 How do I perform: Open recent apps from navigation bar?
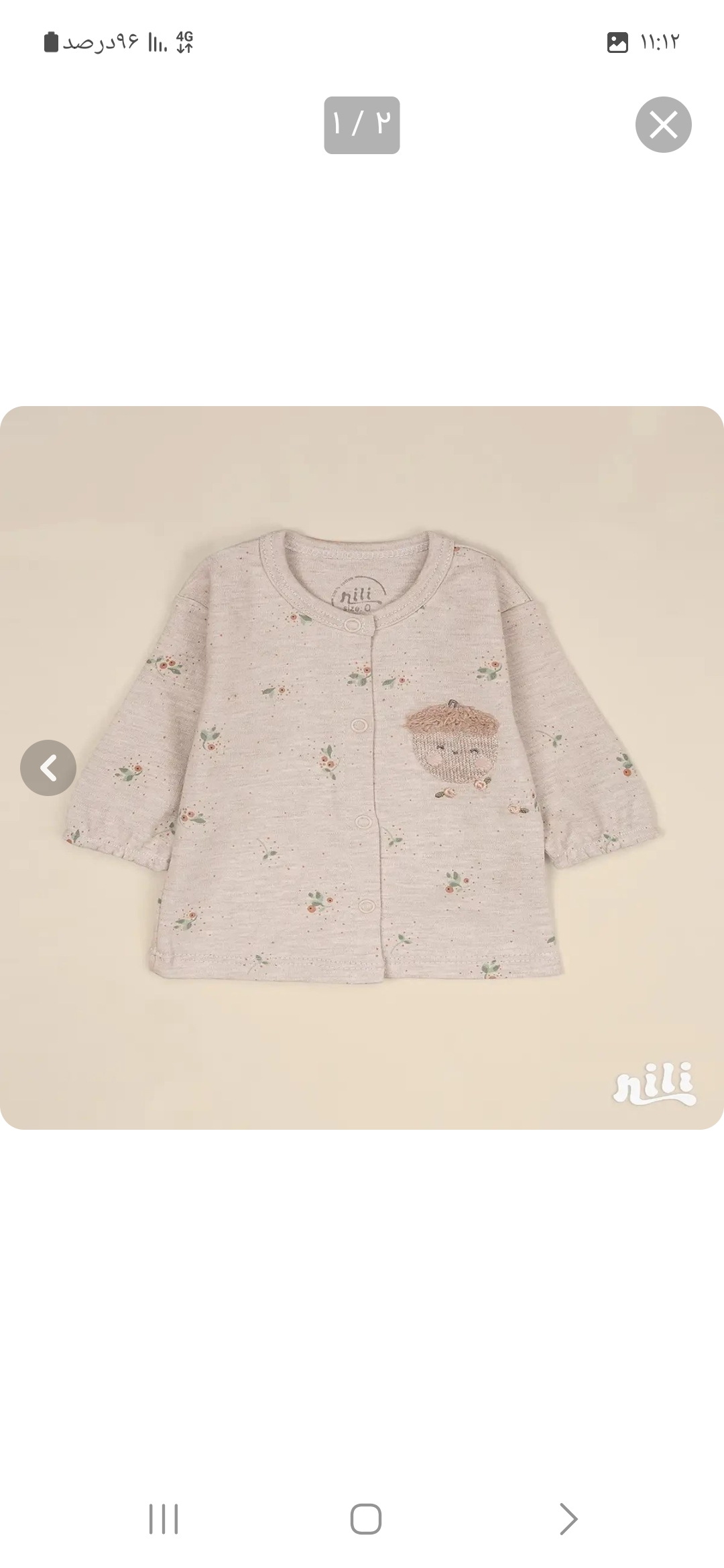164,1519
